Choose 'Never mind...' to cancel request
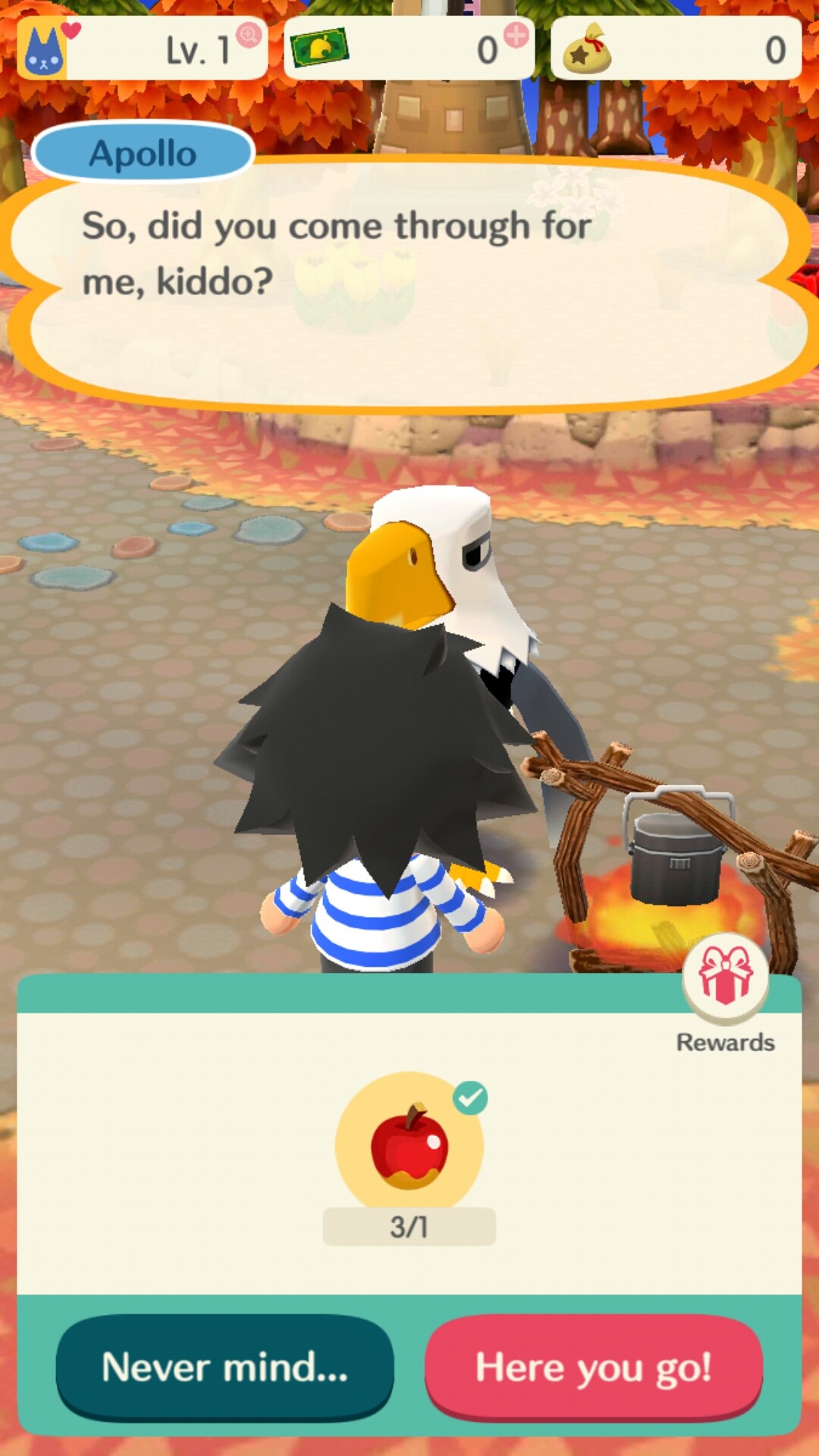 (x=224, y=1367)
